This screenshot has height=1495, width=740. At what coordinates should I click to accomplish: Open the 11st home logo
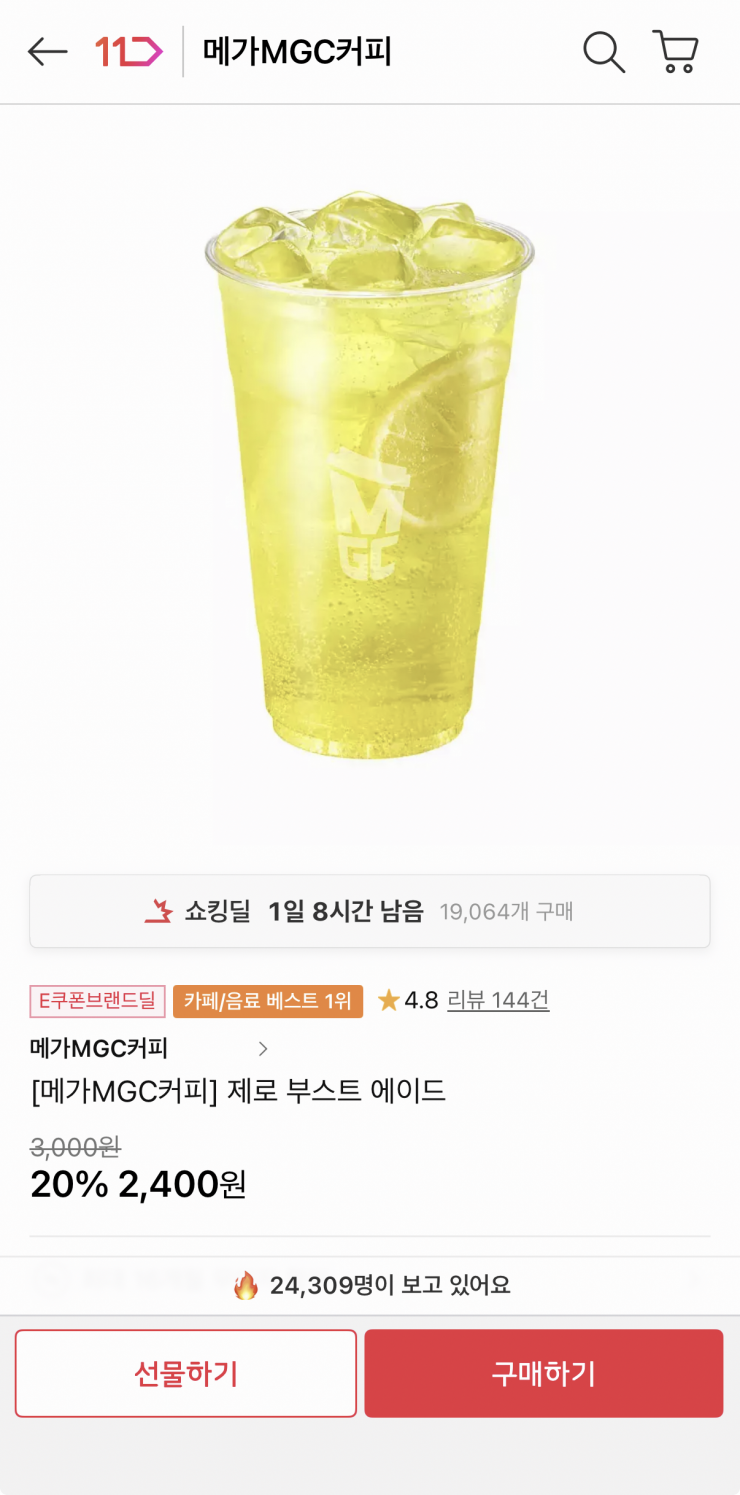click(x=128, y=52)
